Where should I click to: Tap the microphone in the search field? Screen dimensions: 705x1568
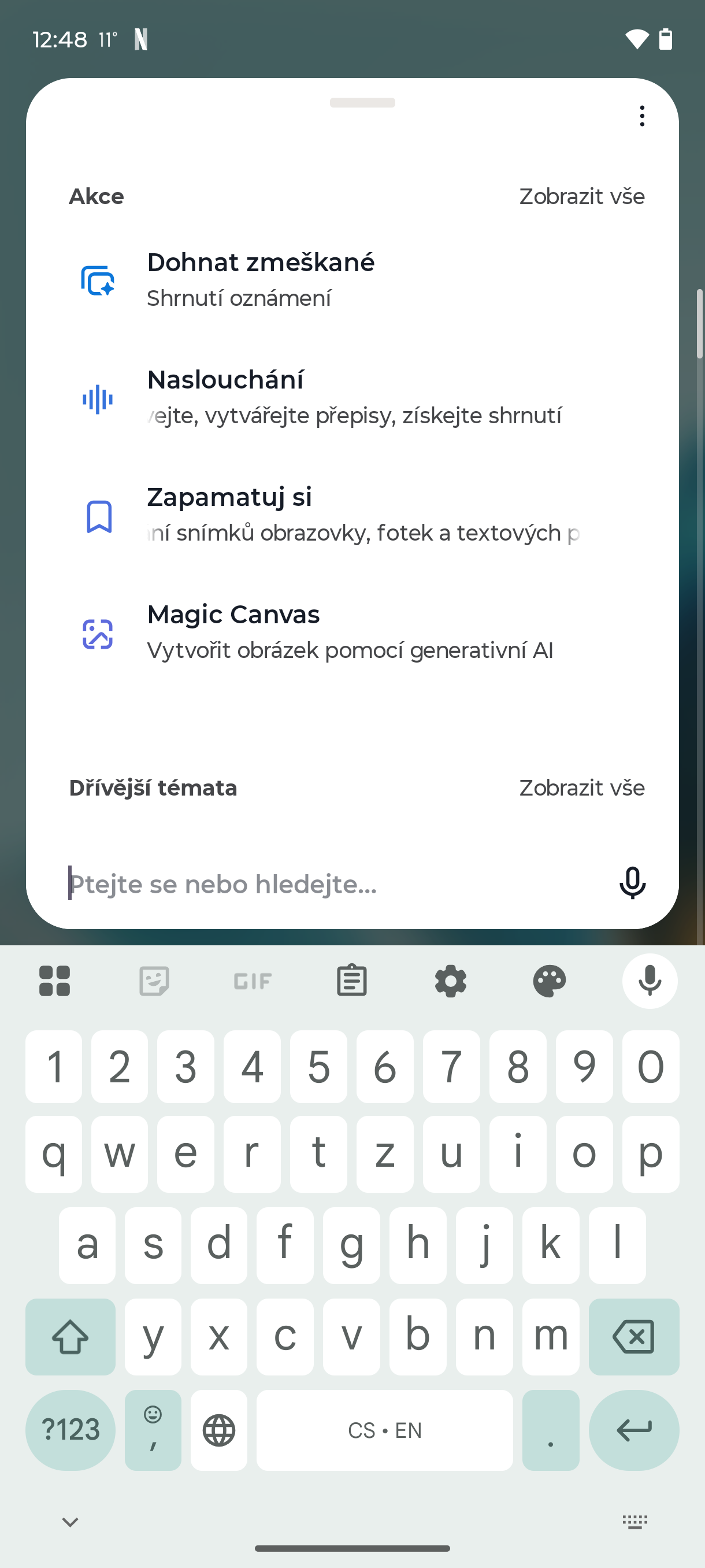point(632,883)
